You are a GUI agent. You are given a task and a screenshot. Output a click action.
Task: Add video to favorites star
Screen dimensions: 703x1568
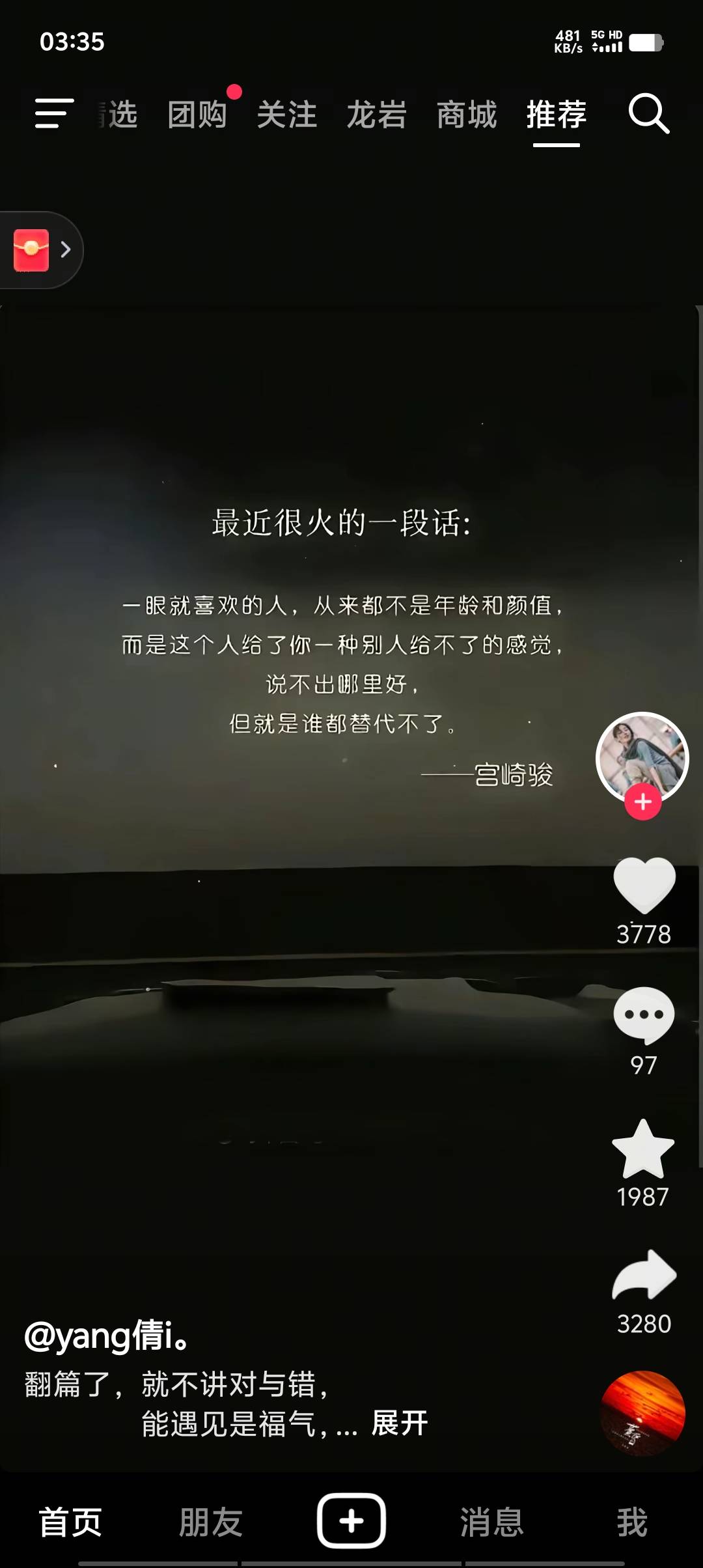(643, 1149)
